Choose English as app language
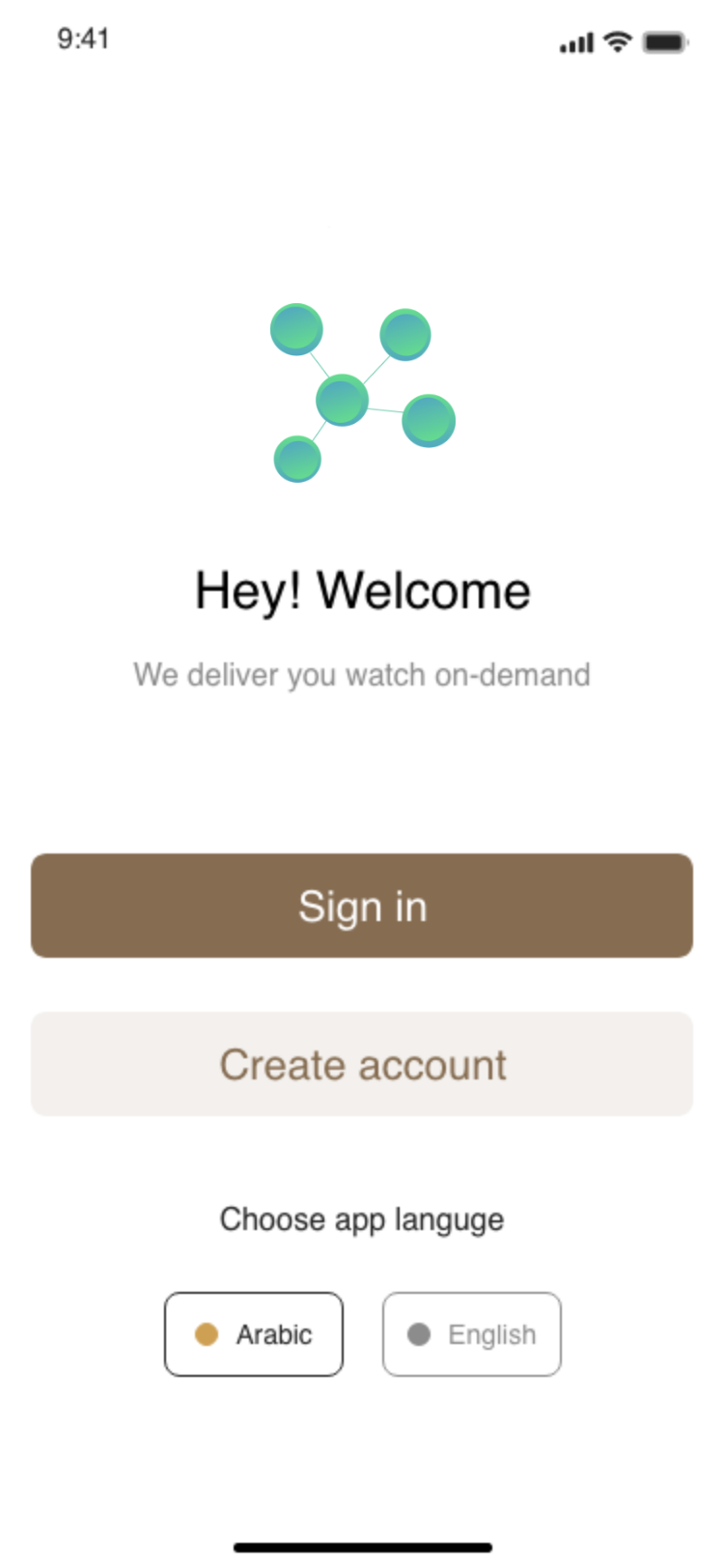This screenshot has width=724, height=1568. coord(472,1334)
